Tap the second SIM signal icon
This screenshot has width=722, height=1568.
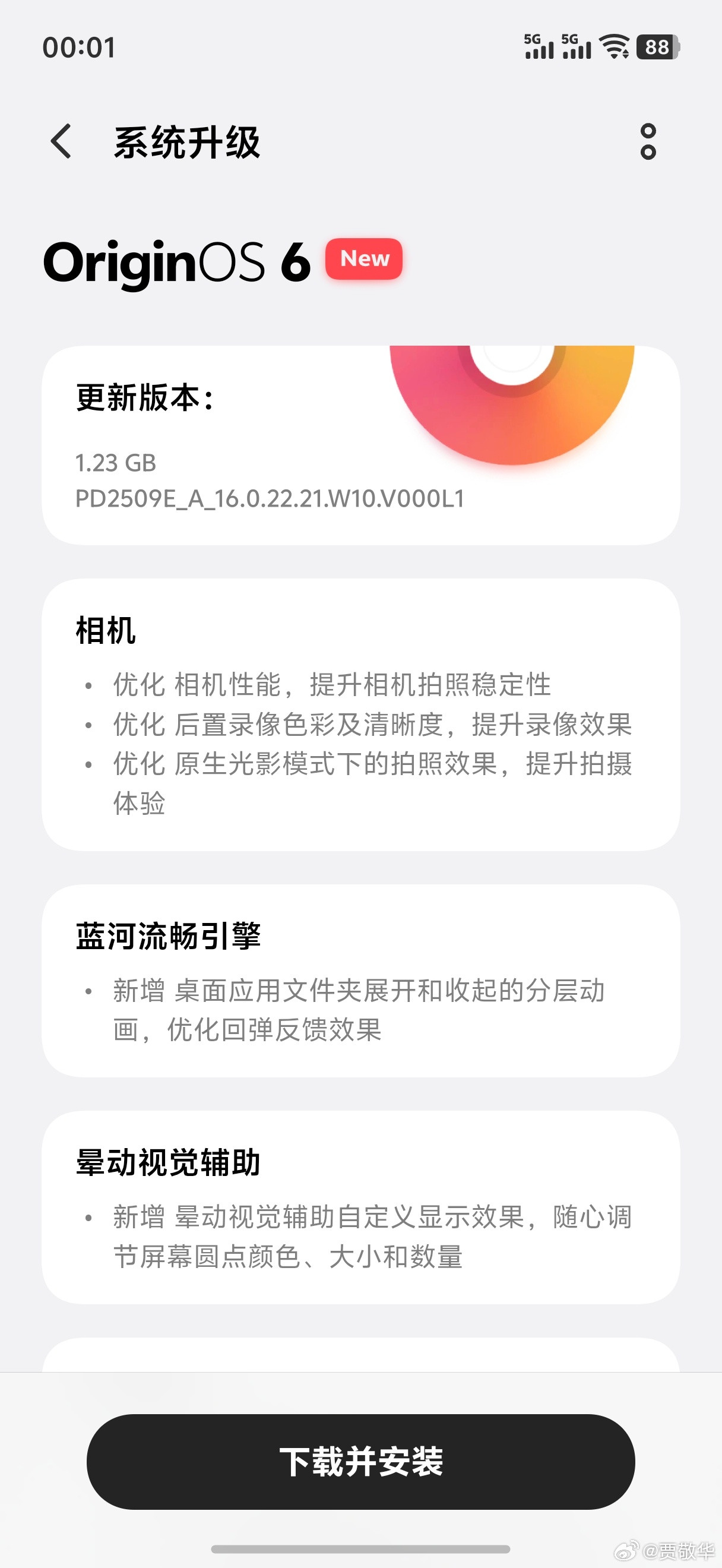pyautogui.click(x=577, y=46)
